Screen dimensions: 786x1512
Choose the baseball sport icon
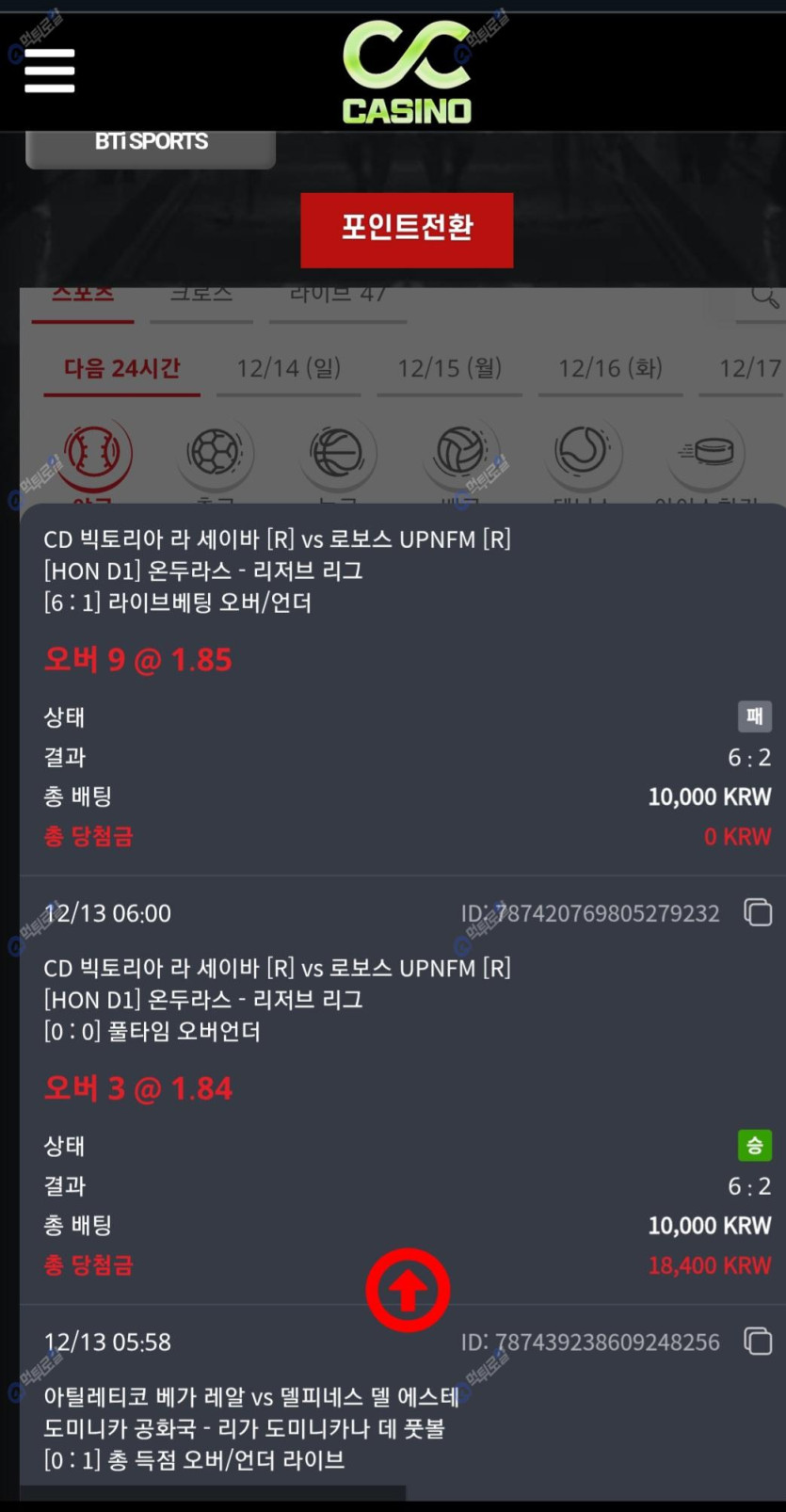(x=92, y=454)
